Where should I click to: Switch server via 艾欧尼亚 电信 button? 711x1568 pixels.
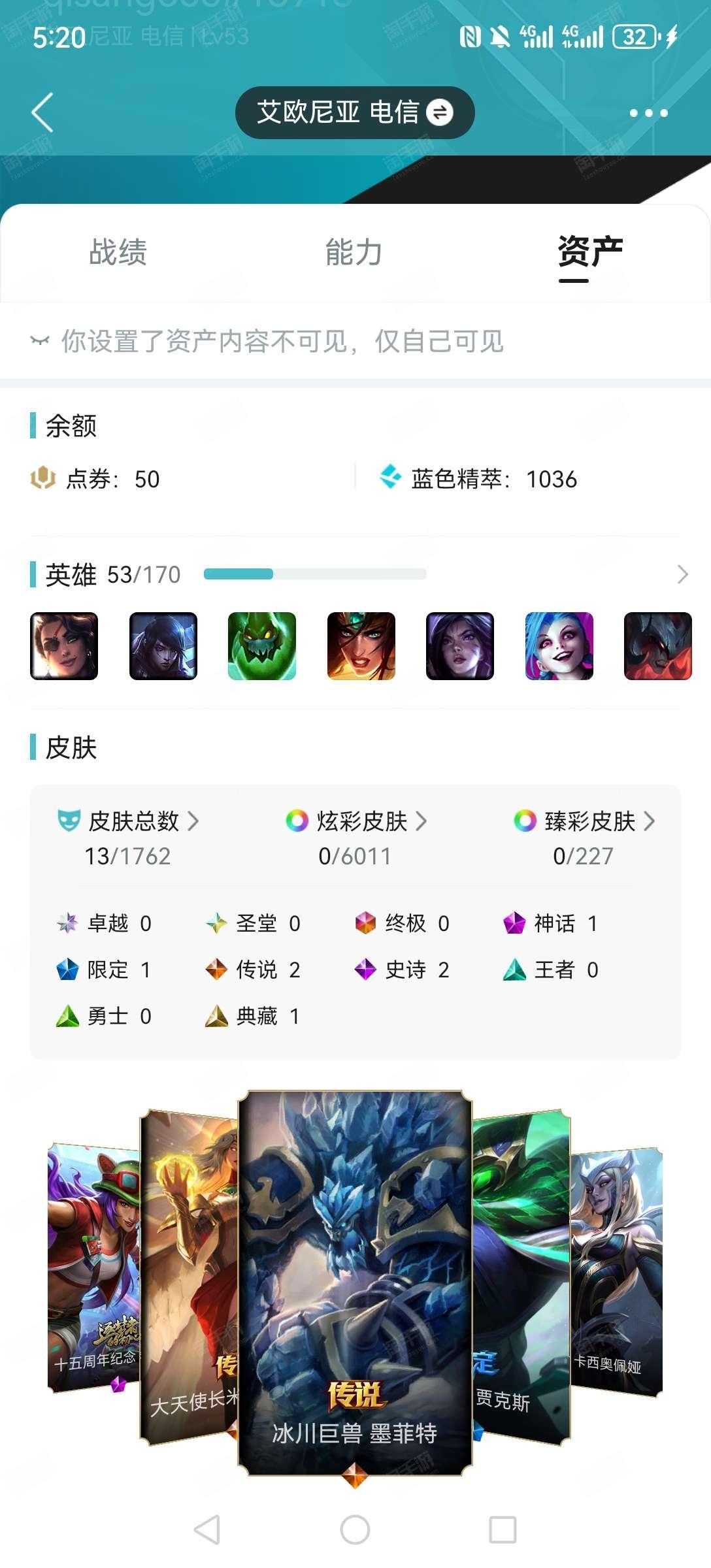[x=355, y=112]
